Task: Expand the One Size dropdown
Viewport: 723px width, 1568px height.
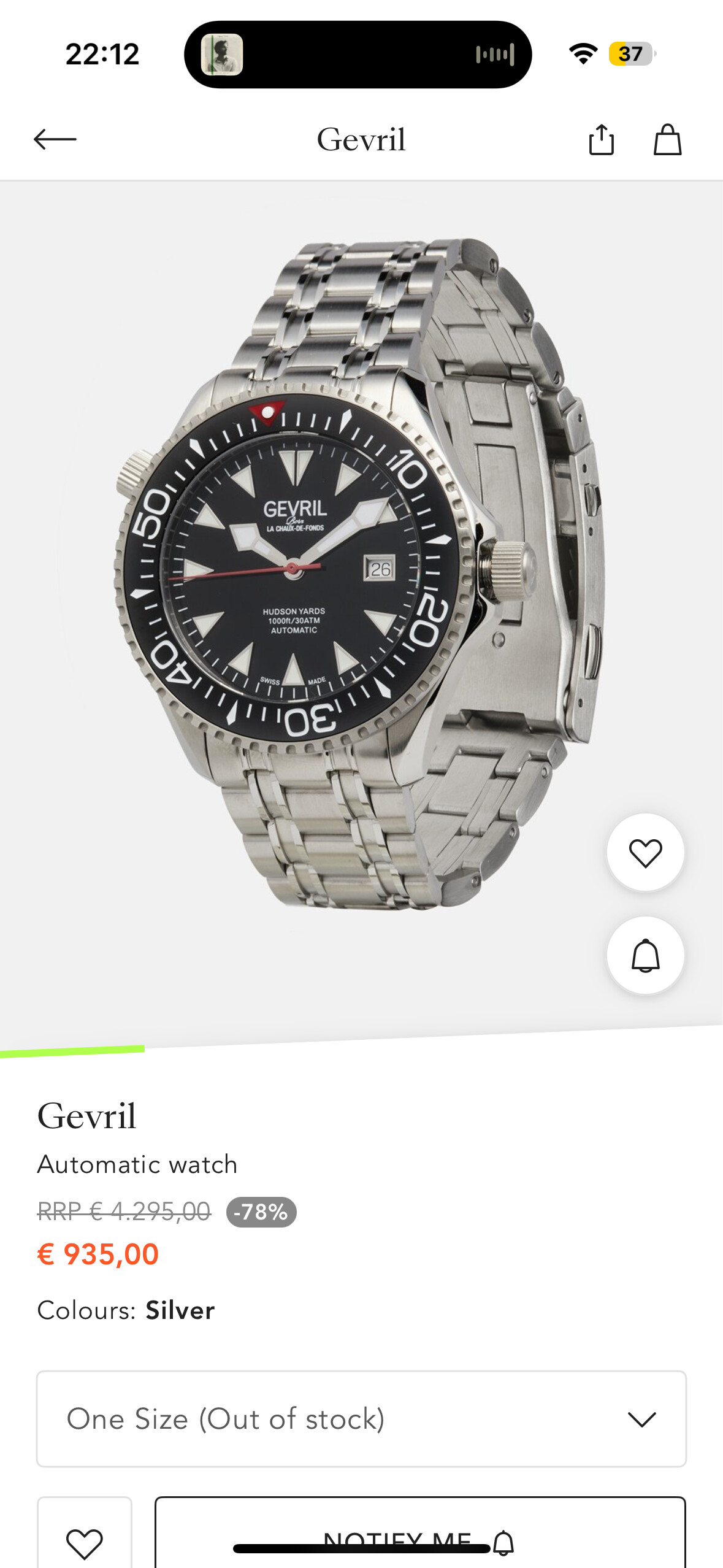Action: coord(361,1418)
